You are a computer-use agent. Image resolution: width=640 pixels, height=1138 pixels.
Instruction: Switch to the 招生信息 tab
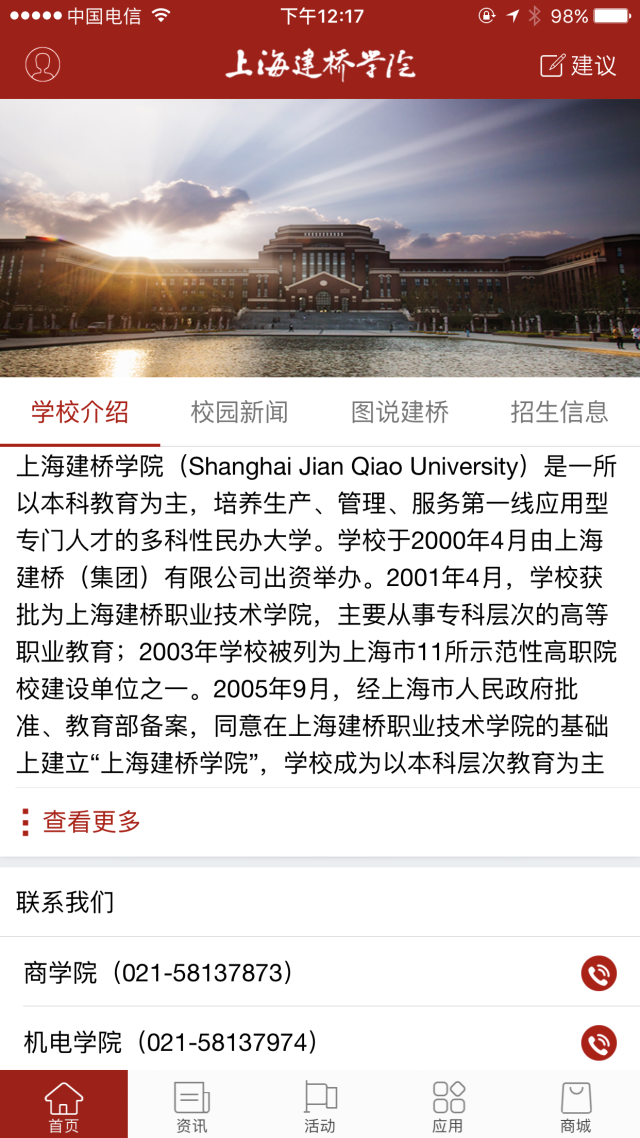click(x=559, y=412)
